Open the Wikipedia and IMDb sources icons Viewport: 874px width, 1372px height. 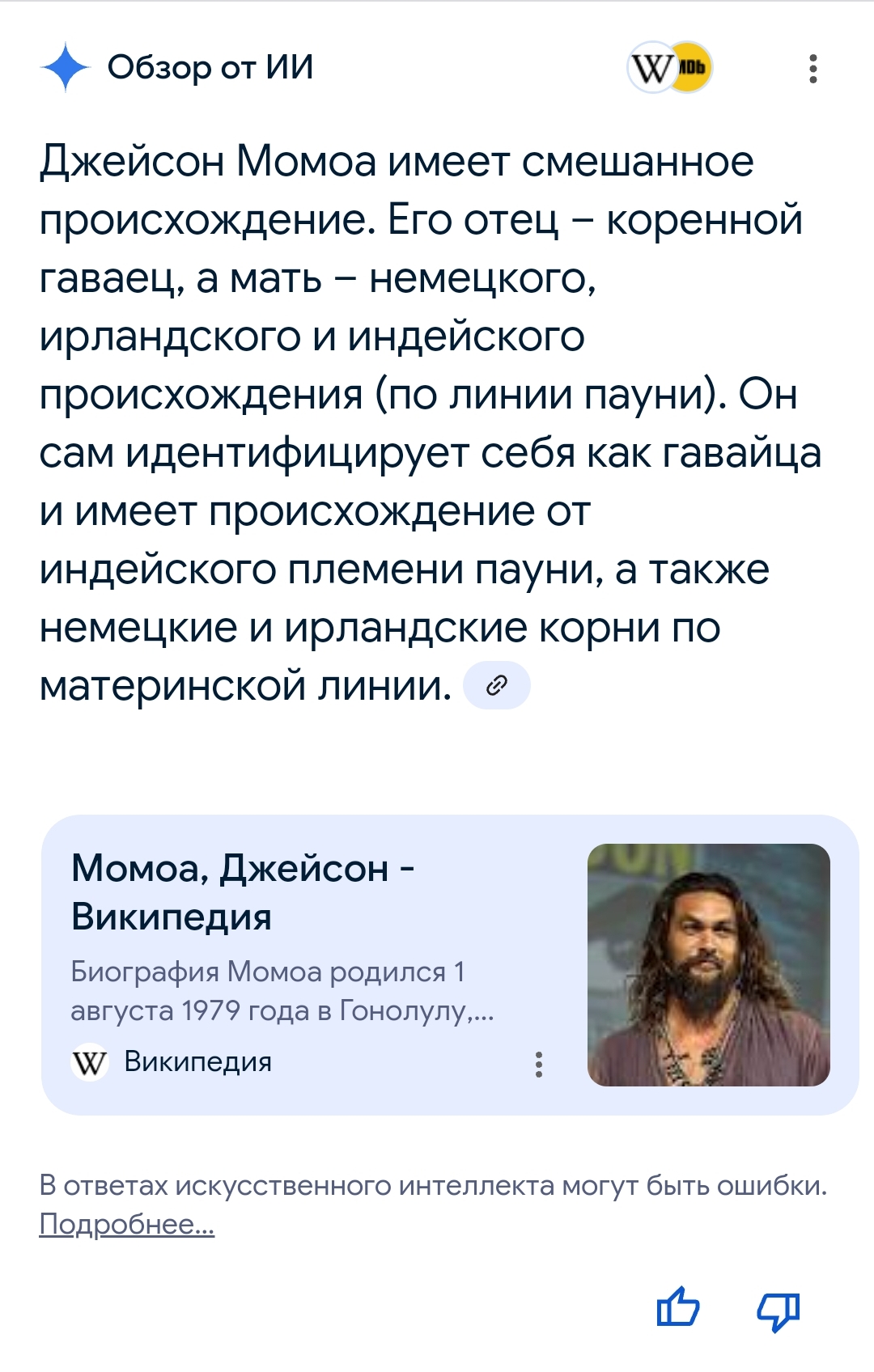(x=669, y=68)
